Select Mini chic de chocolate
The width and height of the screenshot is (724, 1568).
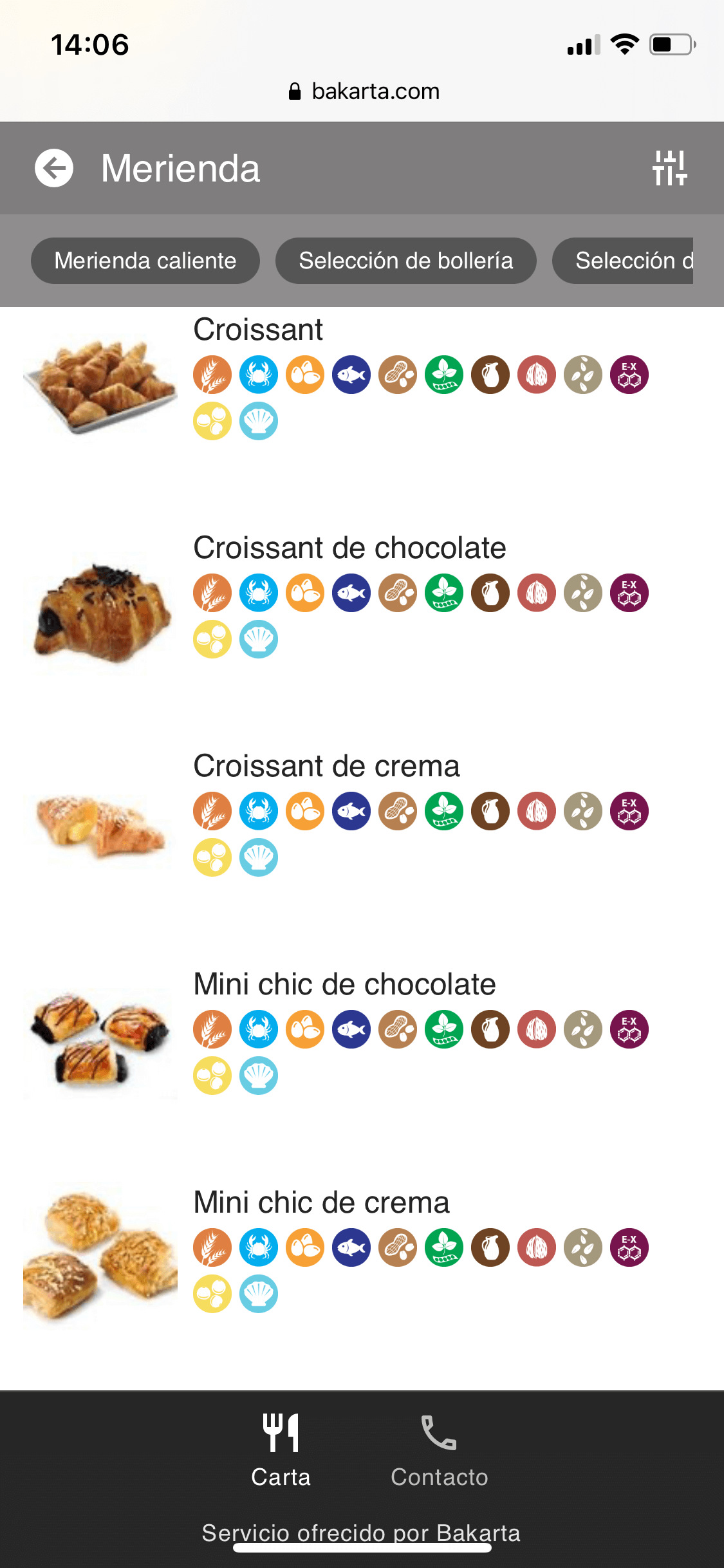tap(344, 984)
